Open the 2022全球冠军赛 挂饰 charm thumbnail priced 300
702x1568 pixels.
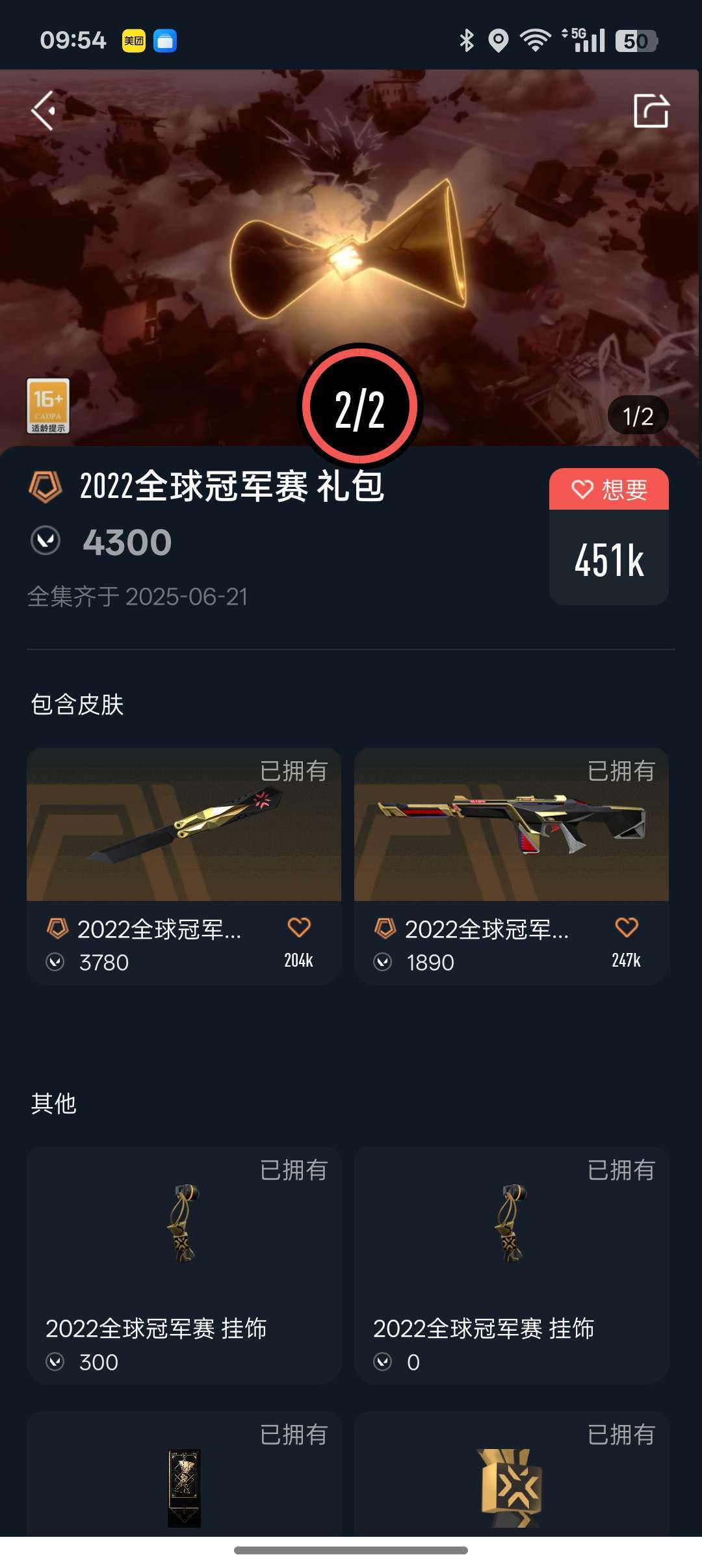(184, 1222)
